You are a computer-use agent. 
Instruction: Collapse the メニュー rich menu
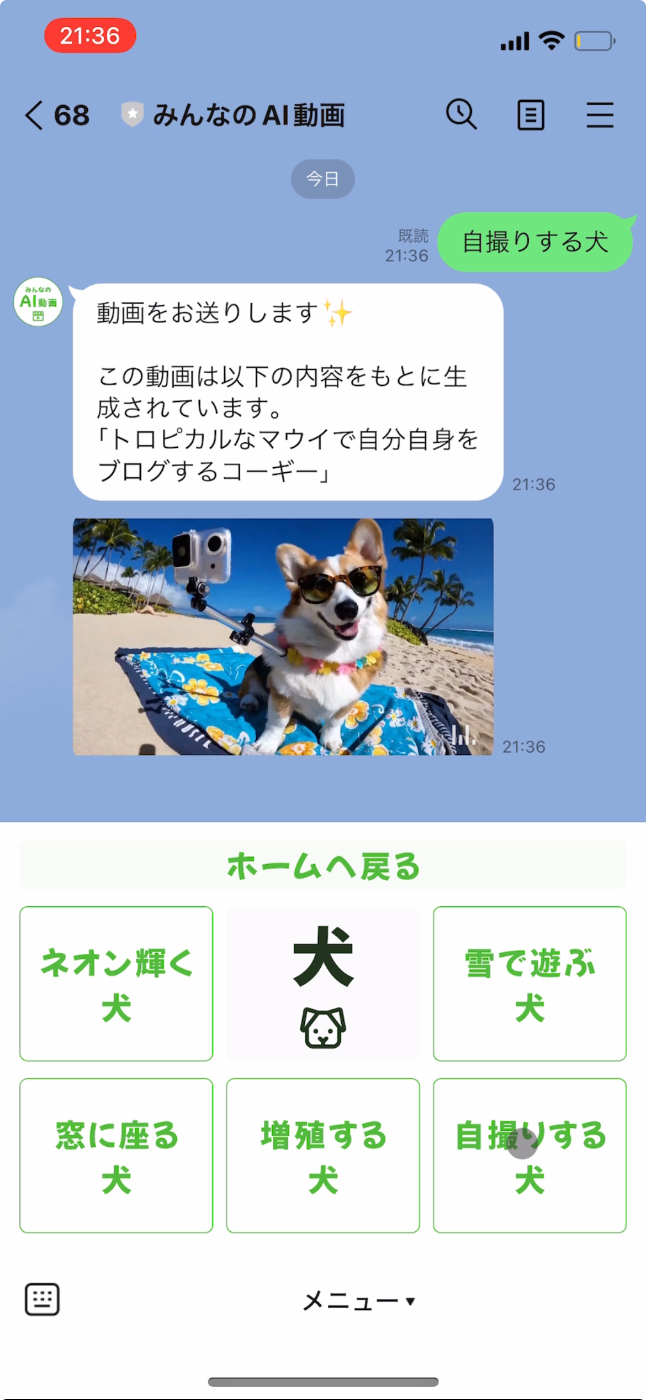(x=357, y=1301)
